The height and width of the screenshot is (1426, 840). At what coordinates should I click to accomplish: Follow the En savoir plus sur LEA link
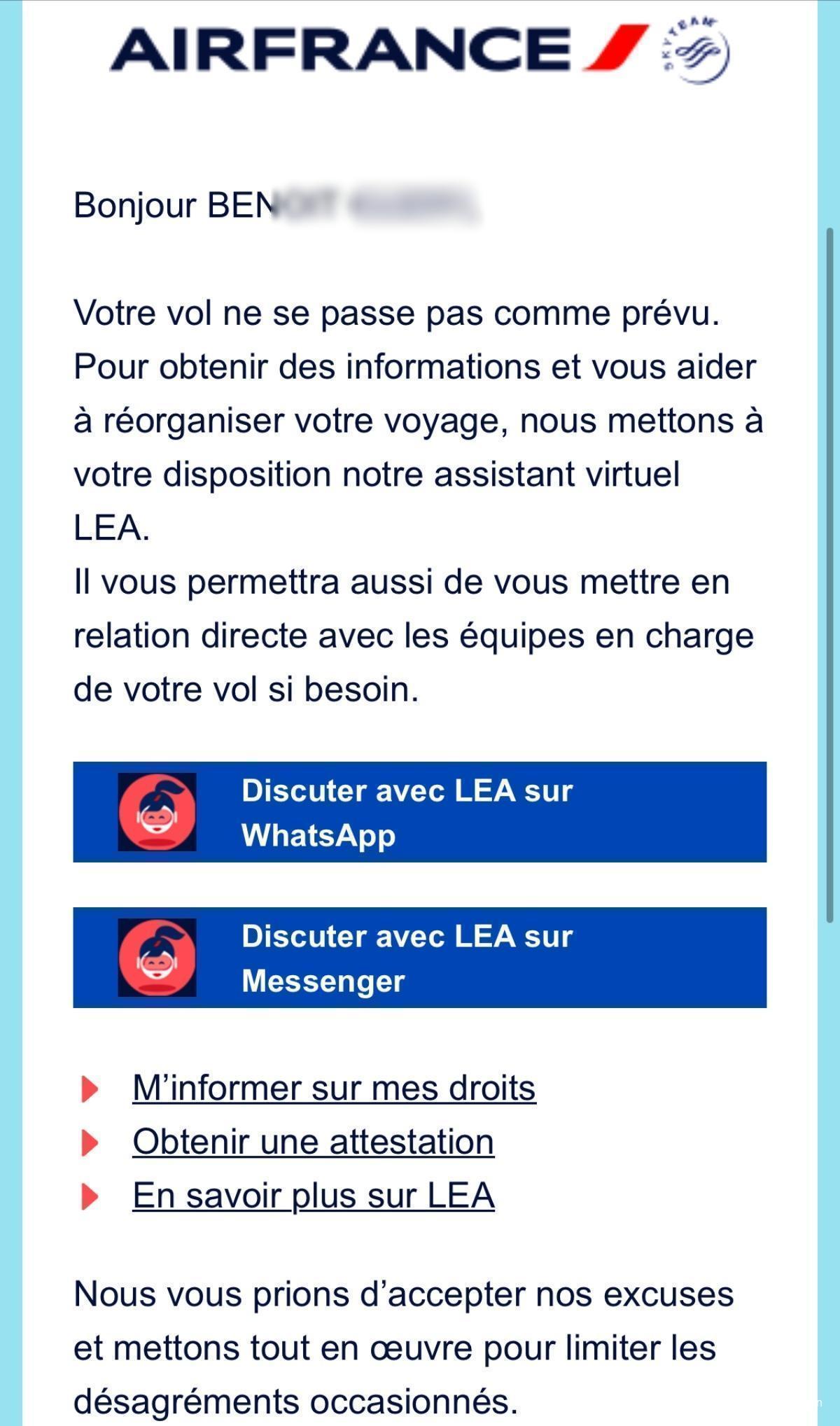coord(313,1195)
